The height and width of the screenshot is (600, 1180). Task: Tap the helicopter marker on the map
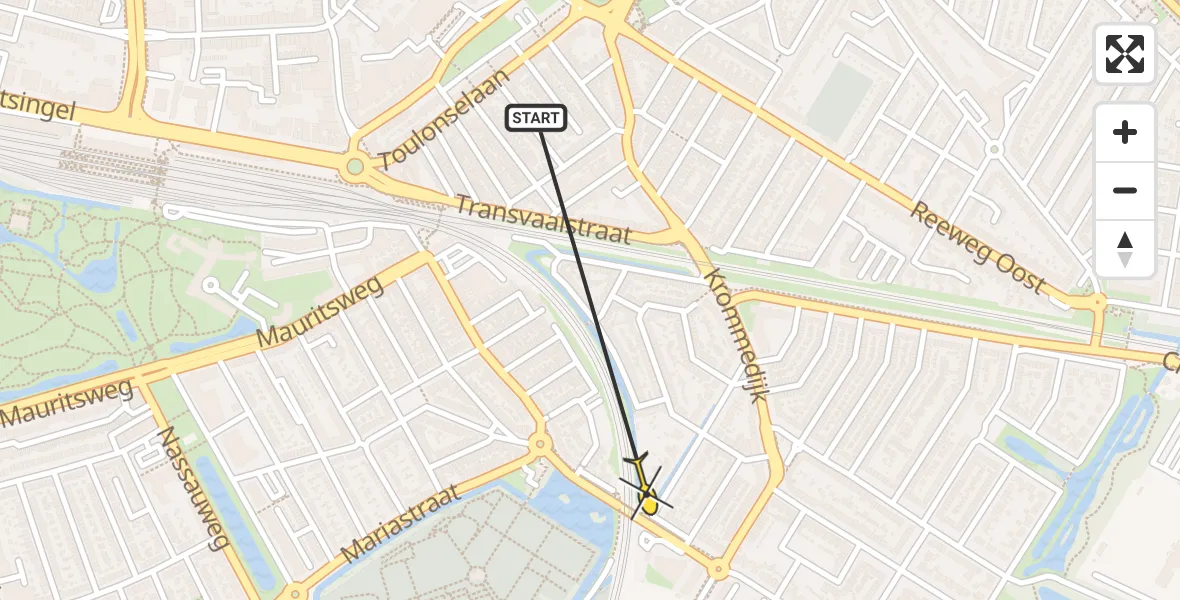645,490
